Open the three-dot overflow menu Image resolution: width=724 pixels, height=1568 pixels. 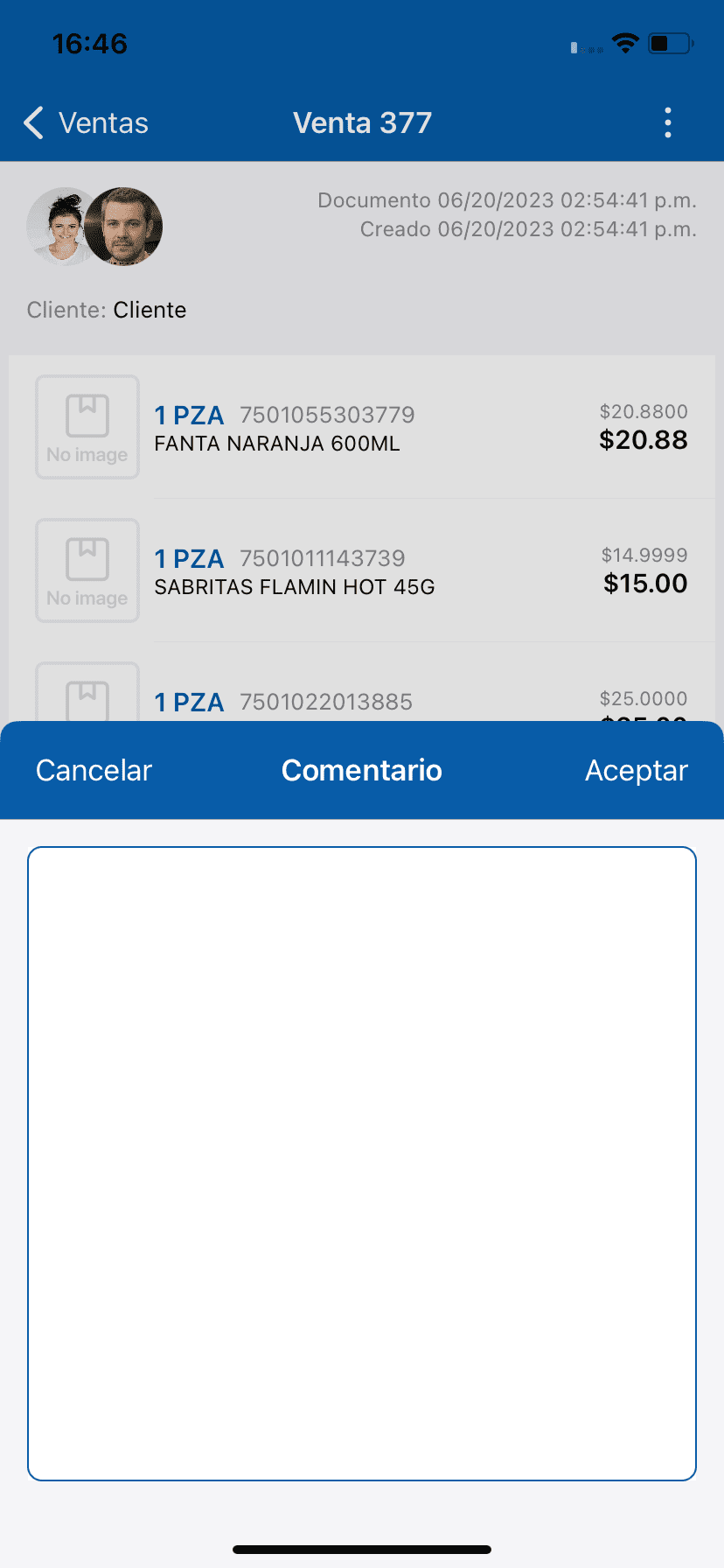click(x=668, y=122)
